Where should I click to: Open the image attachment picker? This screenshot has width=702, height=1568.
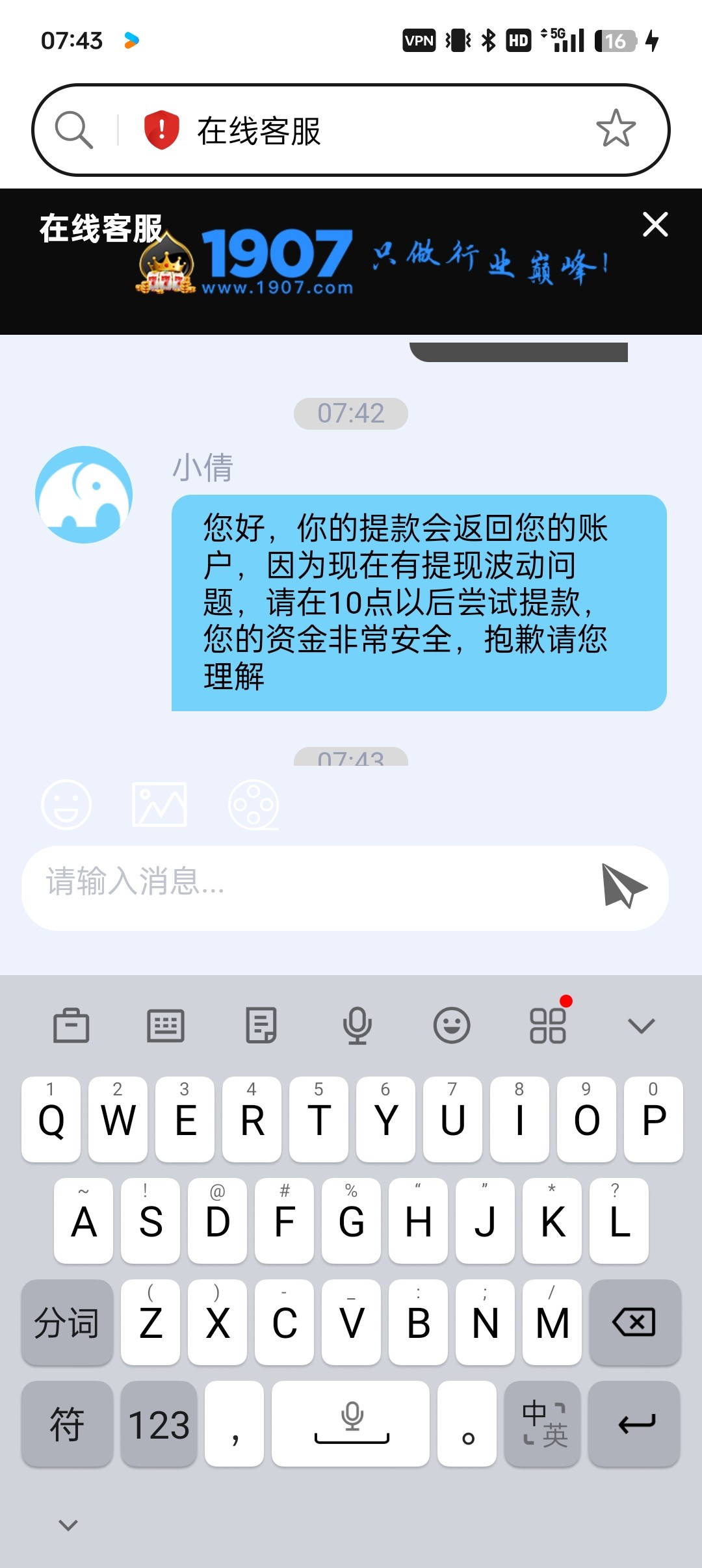pyautogui.click(x=159, y=805)
